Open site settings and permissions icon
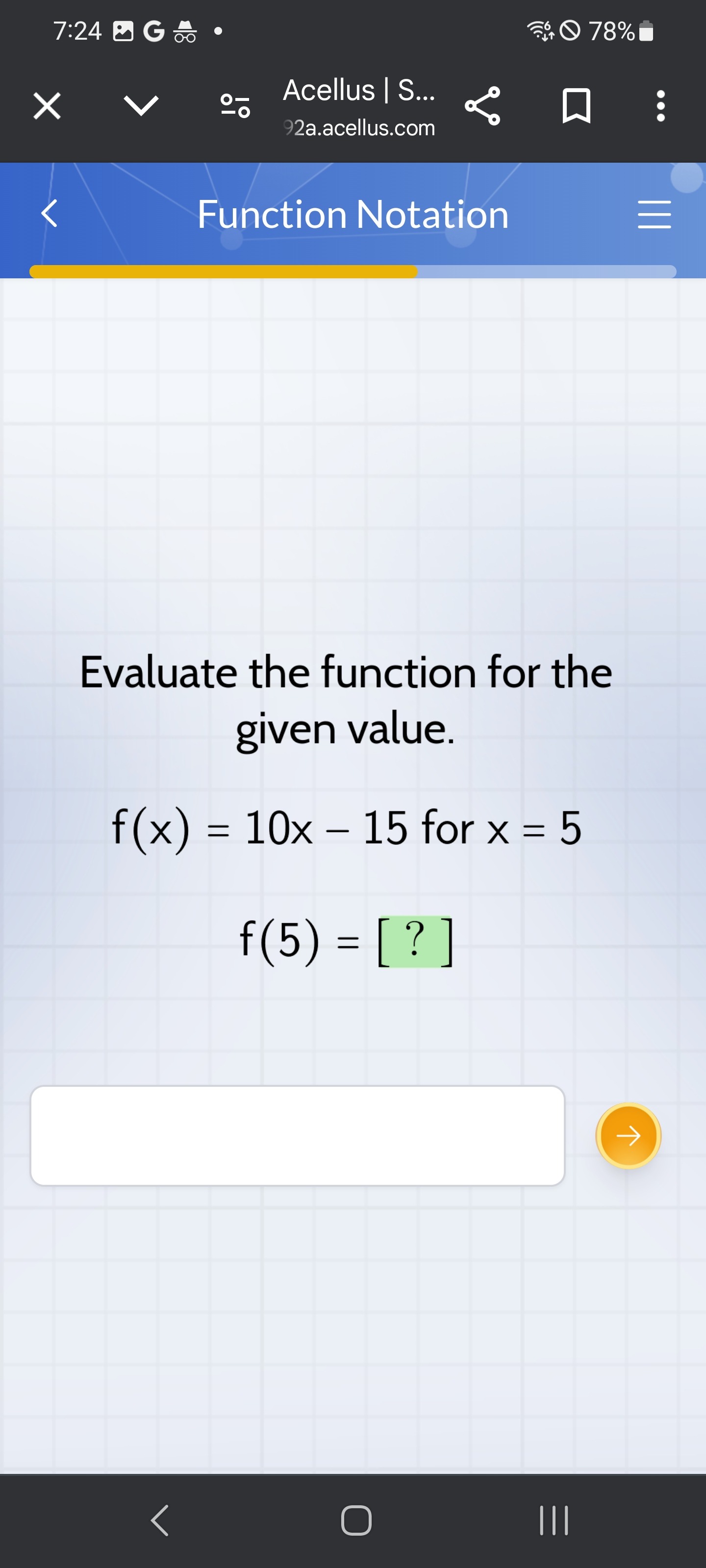 (234, 106)
